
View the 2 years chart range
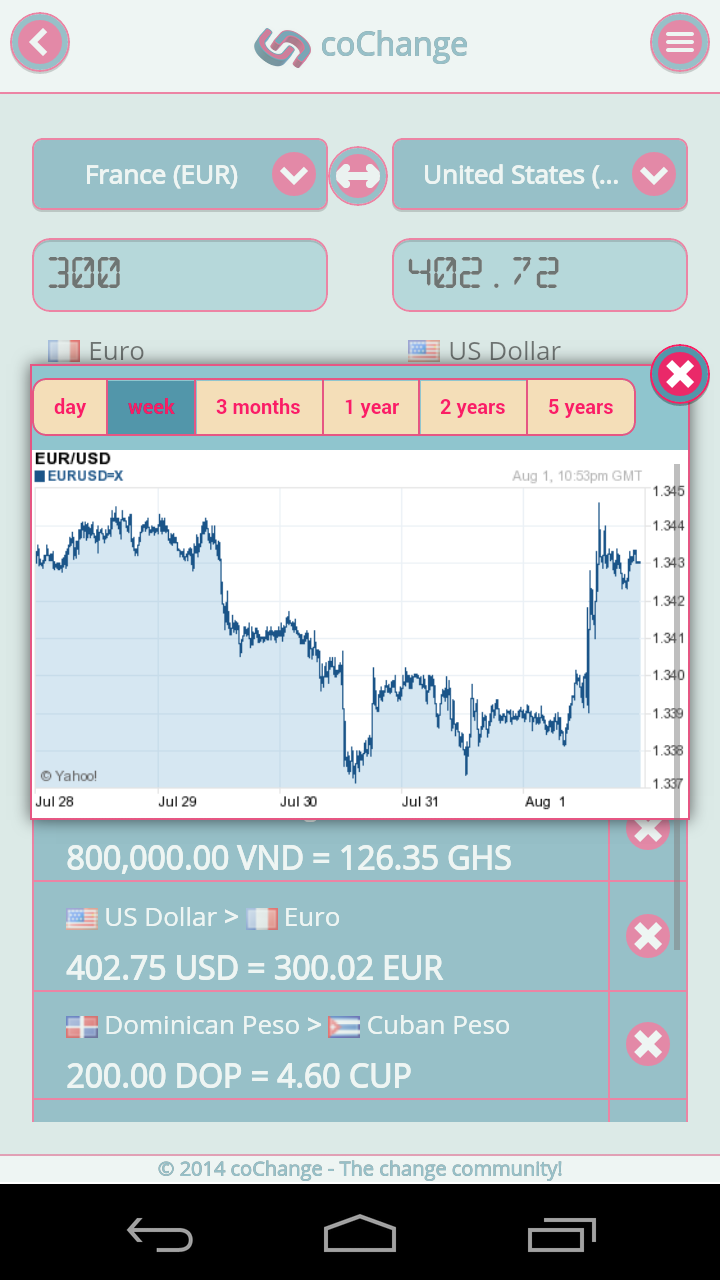[473, 407]
